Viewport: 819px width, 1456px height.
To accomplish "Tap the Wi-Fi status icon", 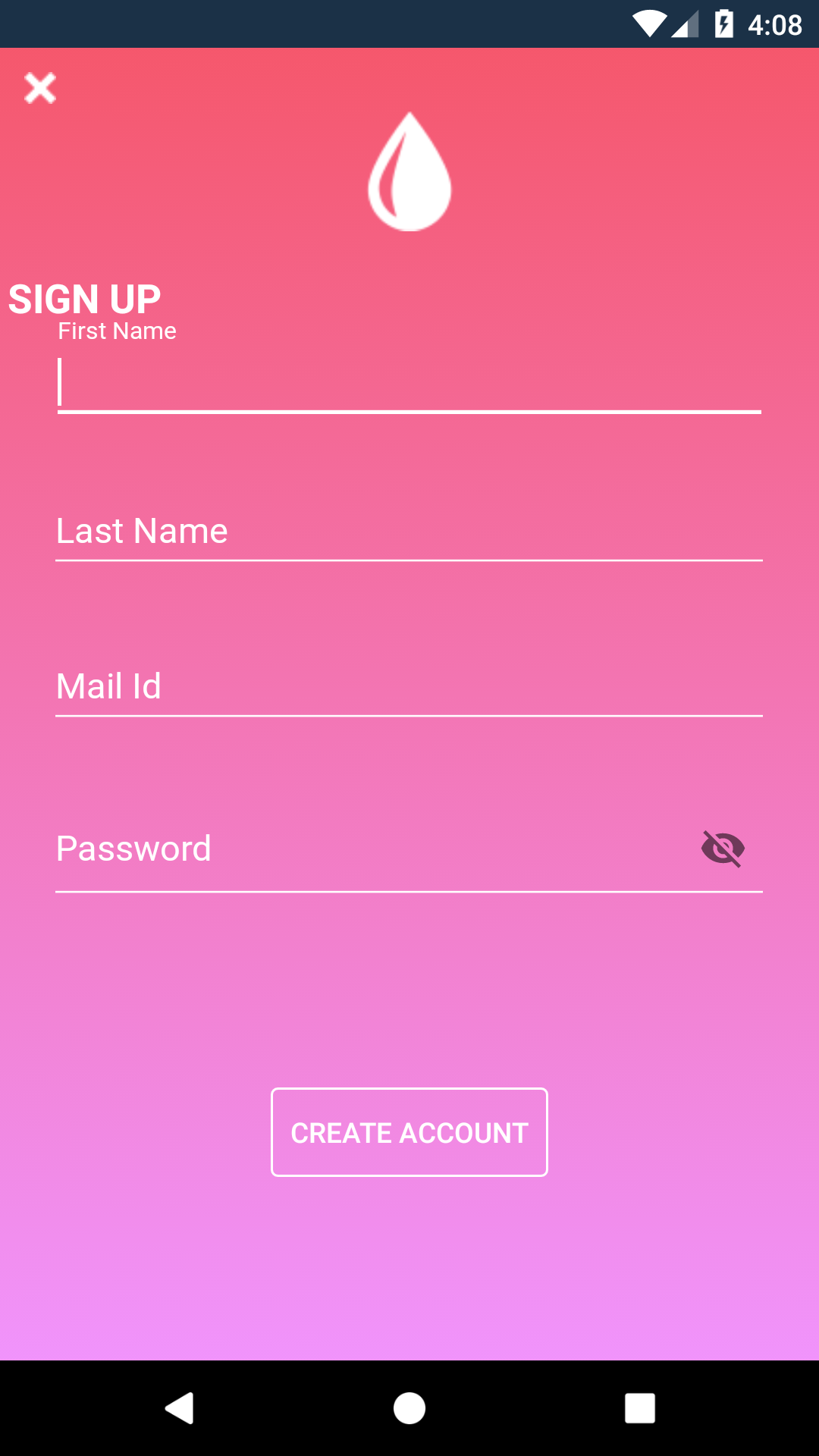I will tap(648, 24).
